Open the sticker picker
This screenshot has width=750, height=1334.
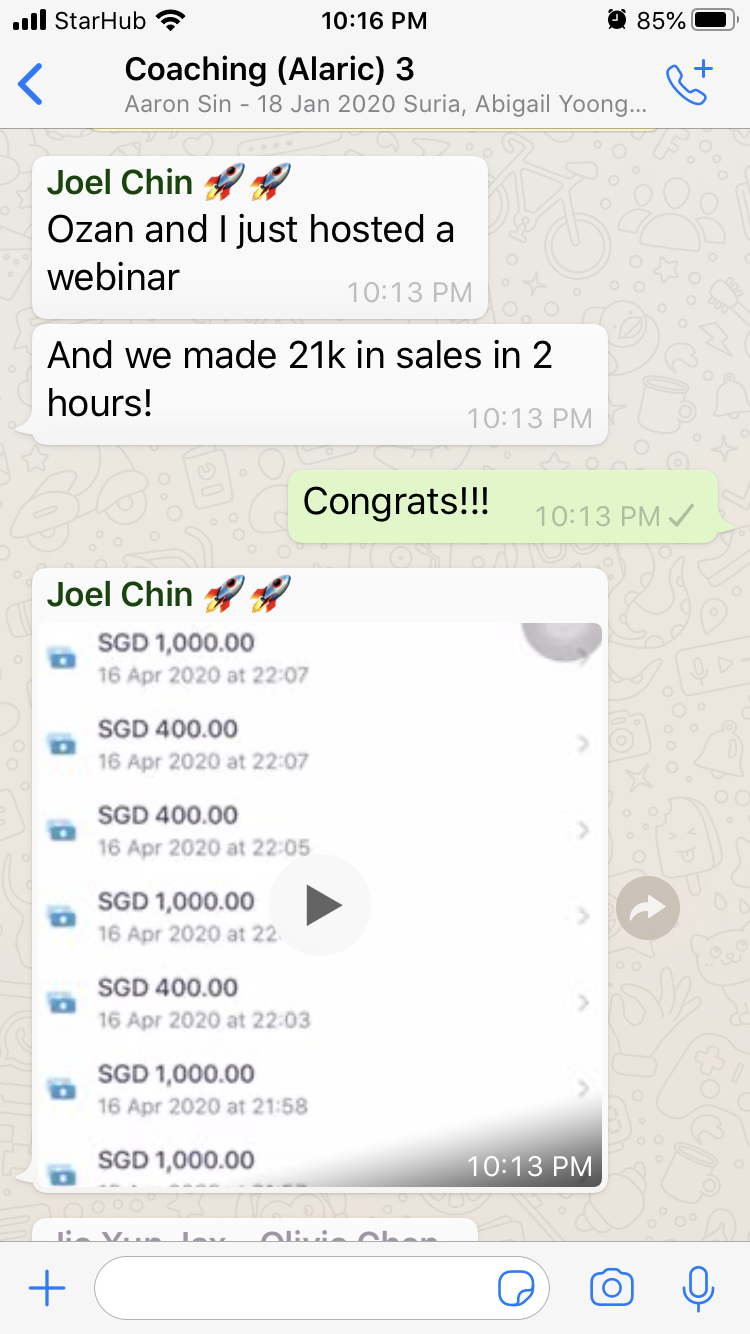point(516,1289)
